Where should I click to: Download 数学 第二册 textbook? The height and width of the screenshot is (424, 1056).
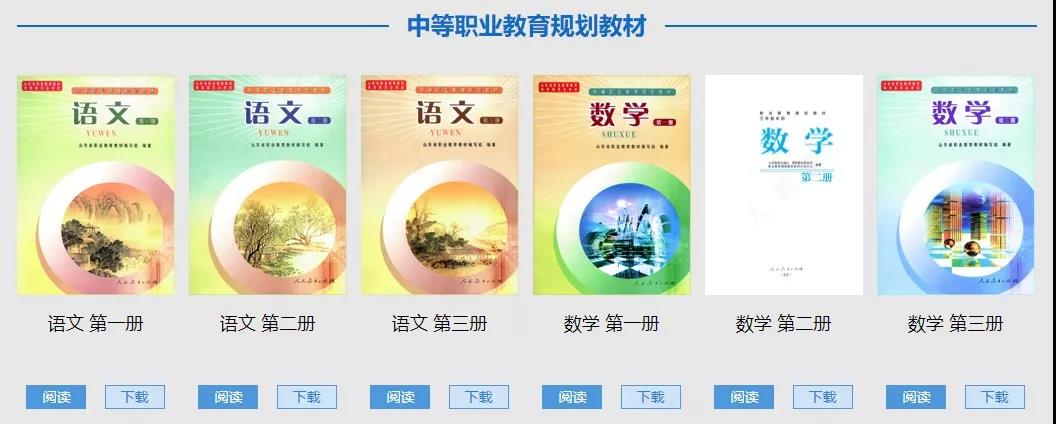(x=823, y=397)
